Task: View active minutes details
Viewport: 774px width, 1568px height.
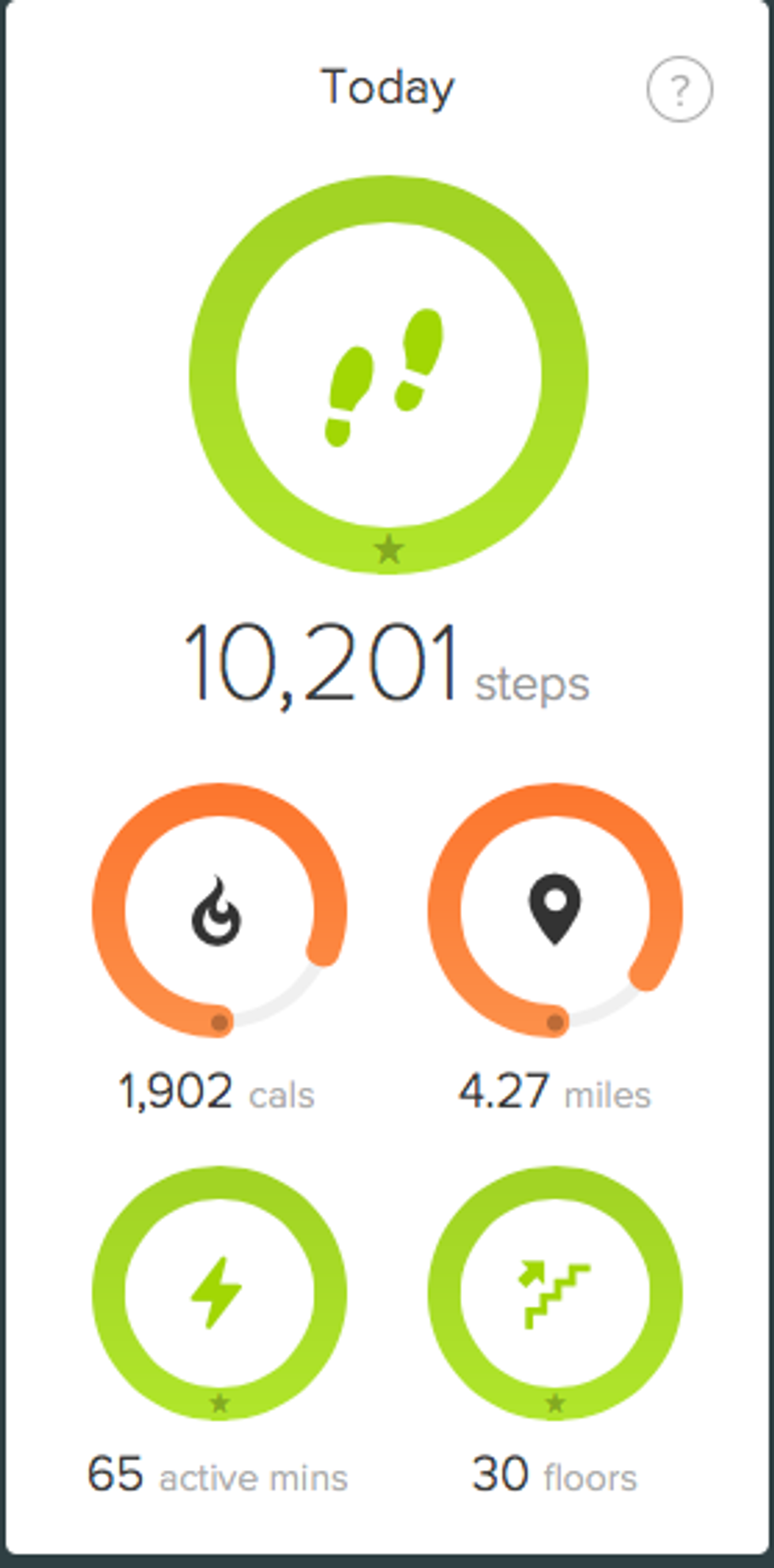Action: [x=219, y=1293]
